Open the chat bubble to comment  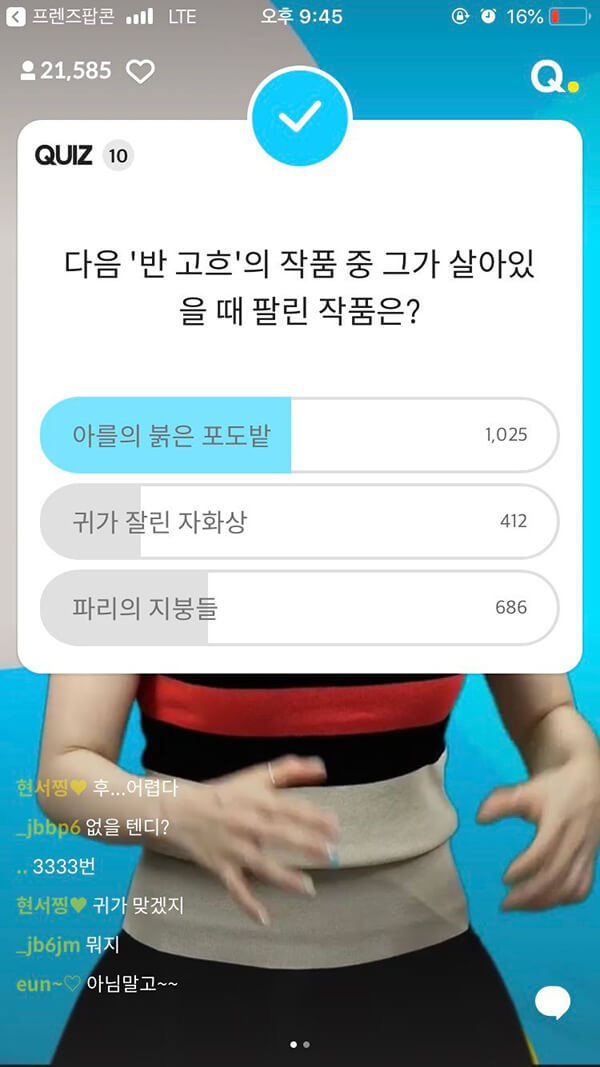[x=552, y=1002]
